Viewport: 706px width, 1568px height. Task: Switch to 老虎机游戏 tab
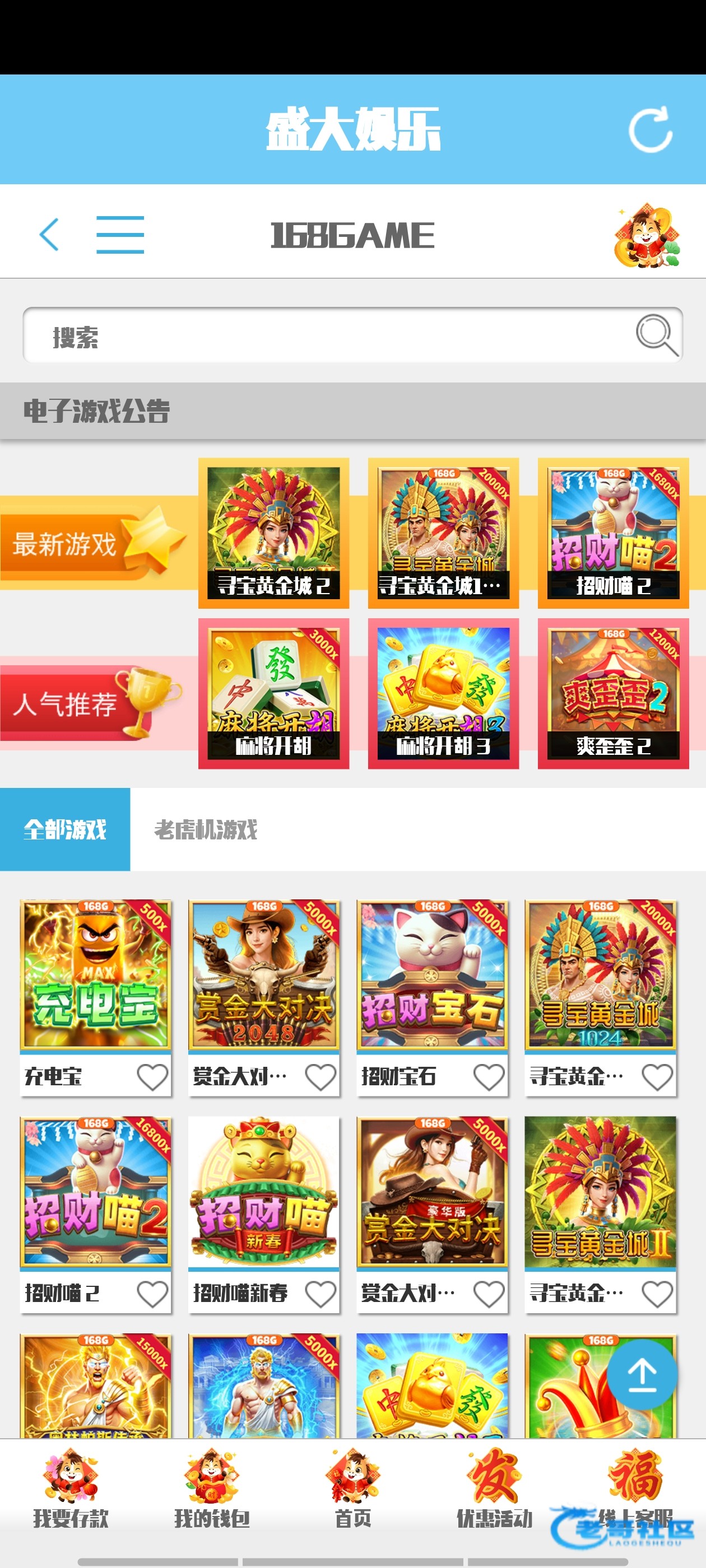click(206, 830)
